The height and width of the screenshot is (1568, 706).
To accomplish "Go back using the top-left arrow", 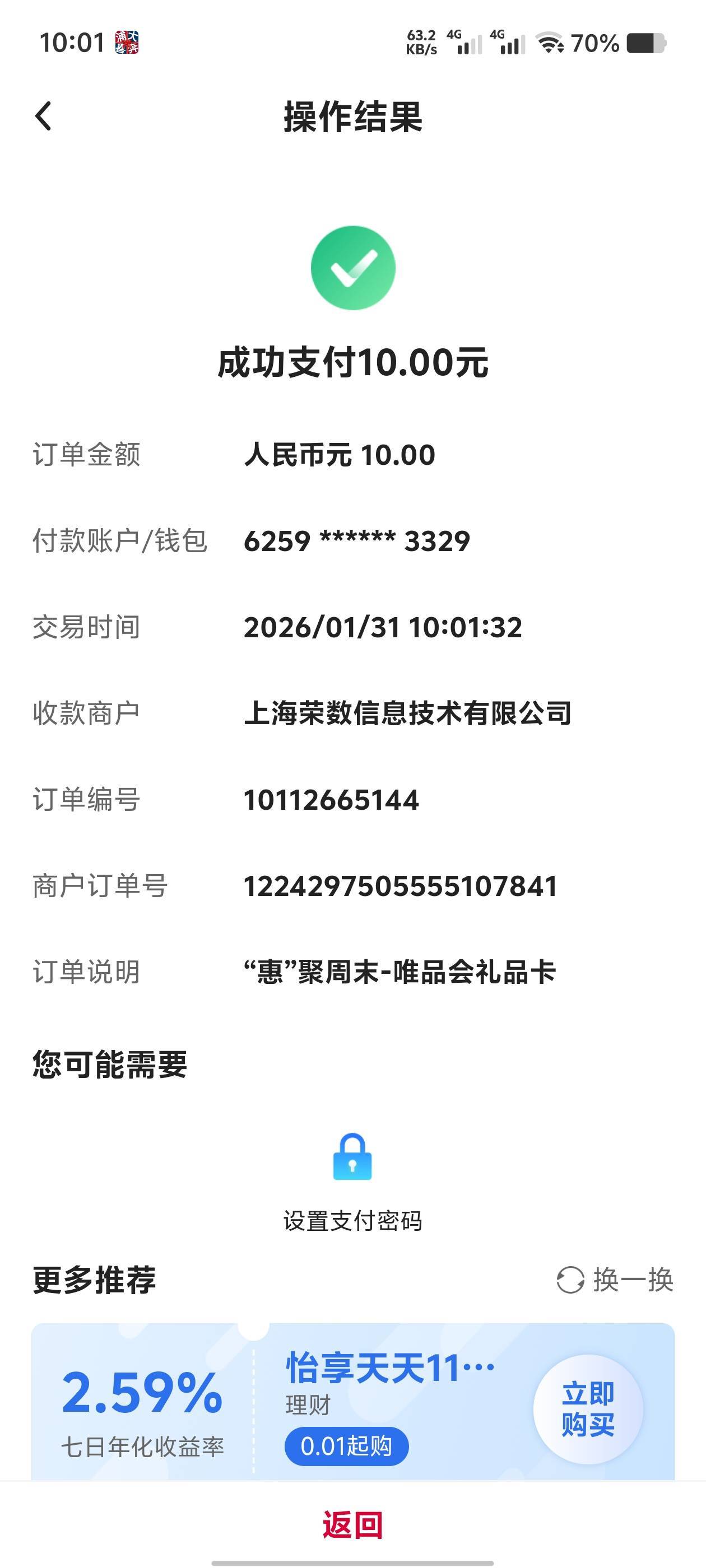I will [43, 116].
